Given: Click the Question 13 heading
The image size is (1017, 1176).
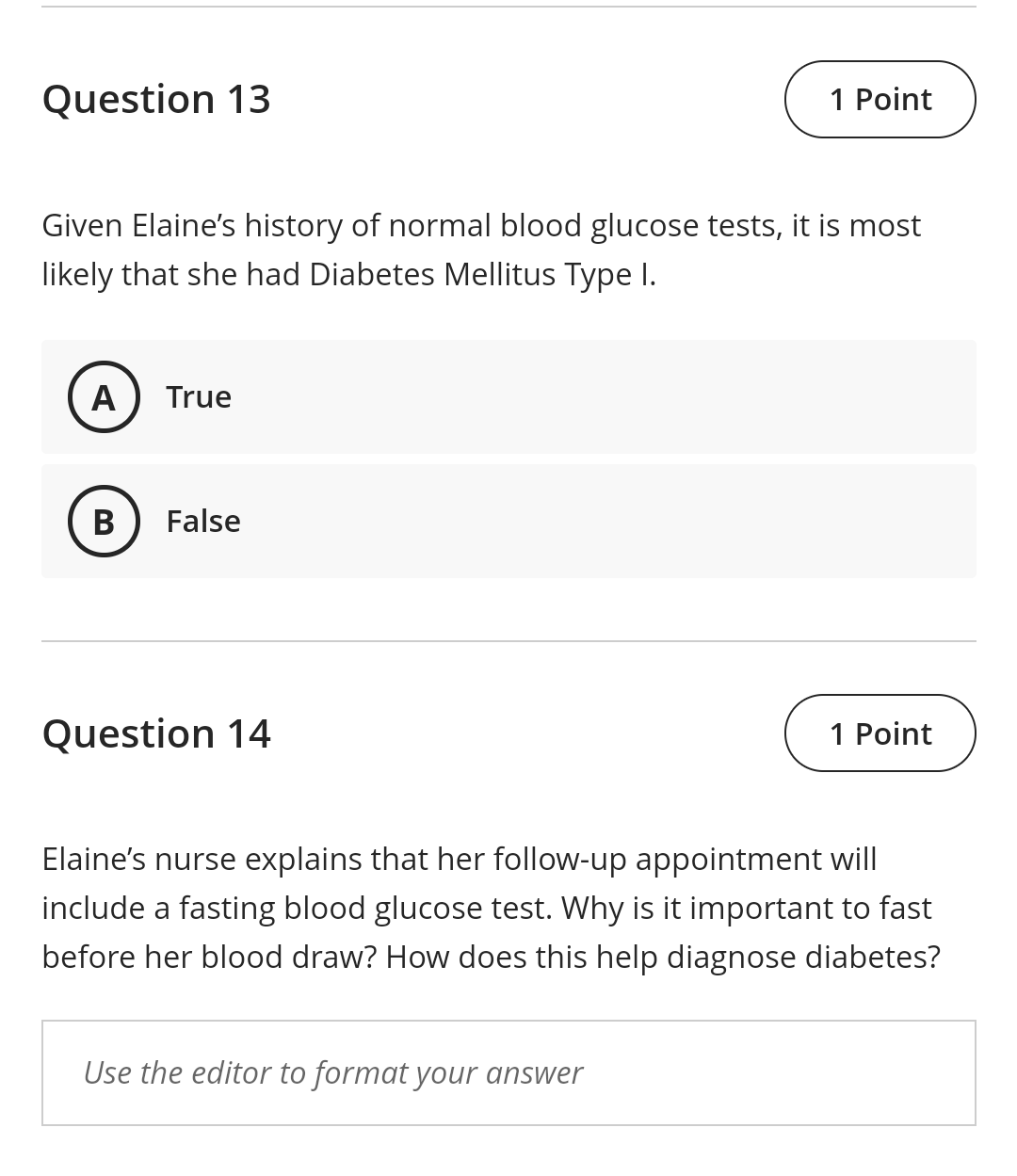Looking at the screenshot, I should 156,98.
